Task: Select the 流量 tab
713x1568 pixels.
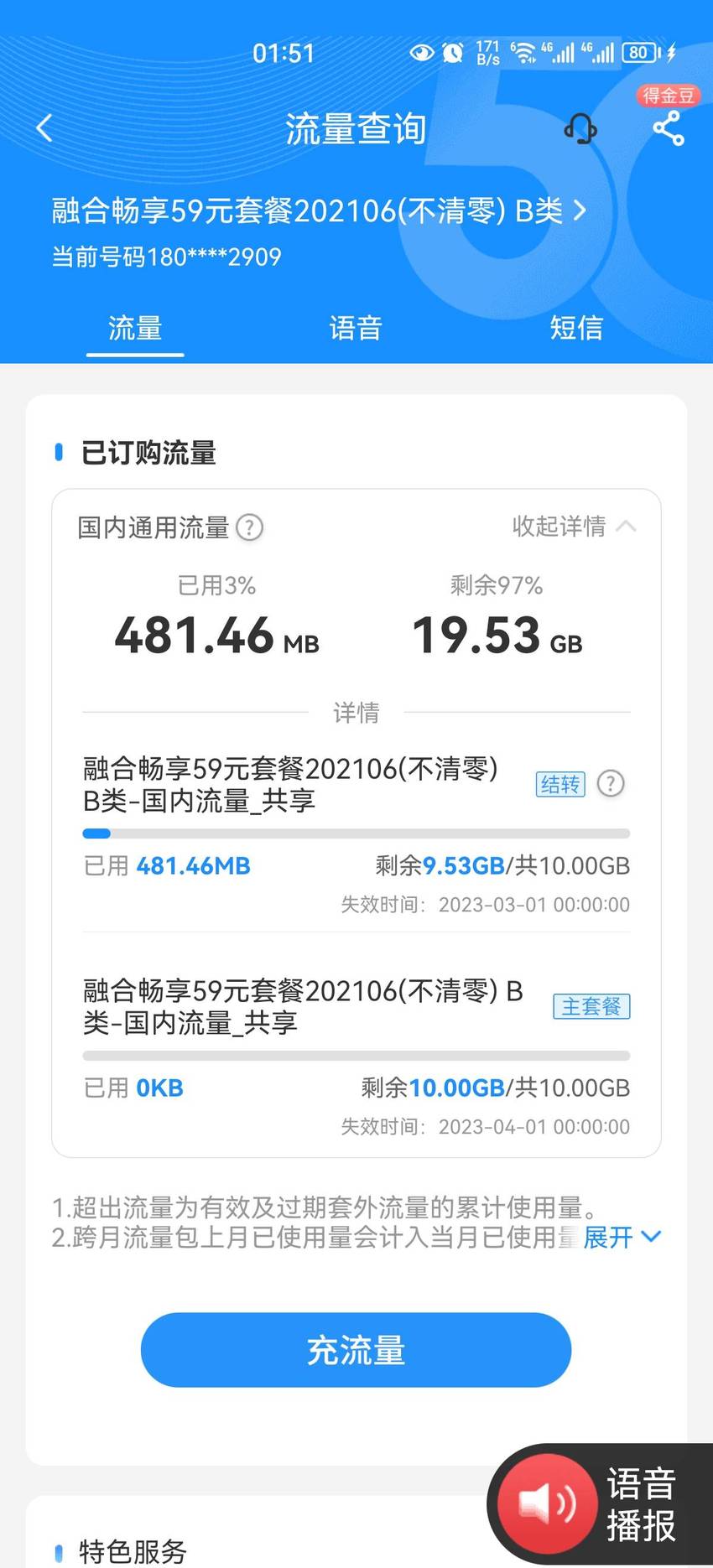Action: click(135, 328)
